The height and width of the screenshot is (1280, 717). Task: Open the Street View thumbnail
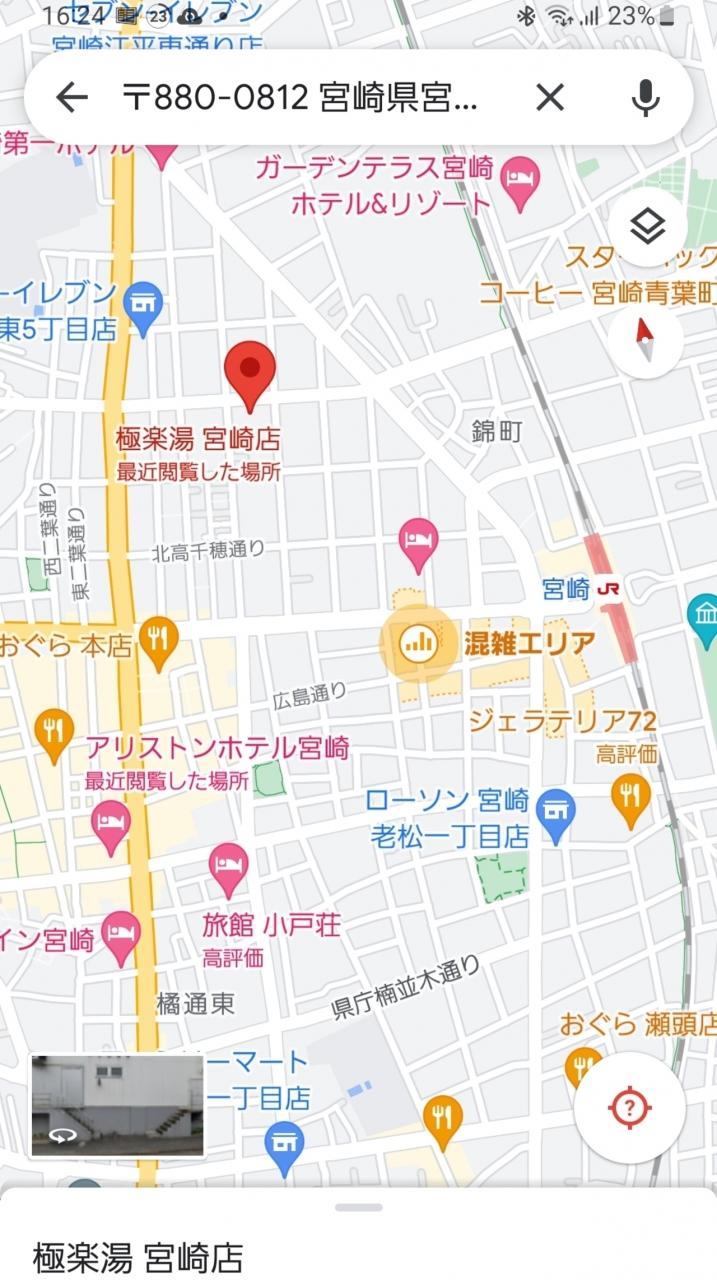pos(117,1105)
